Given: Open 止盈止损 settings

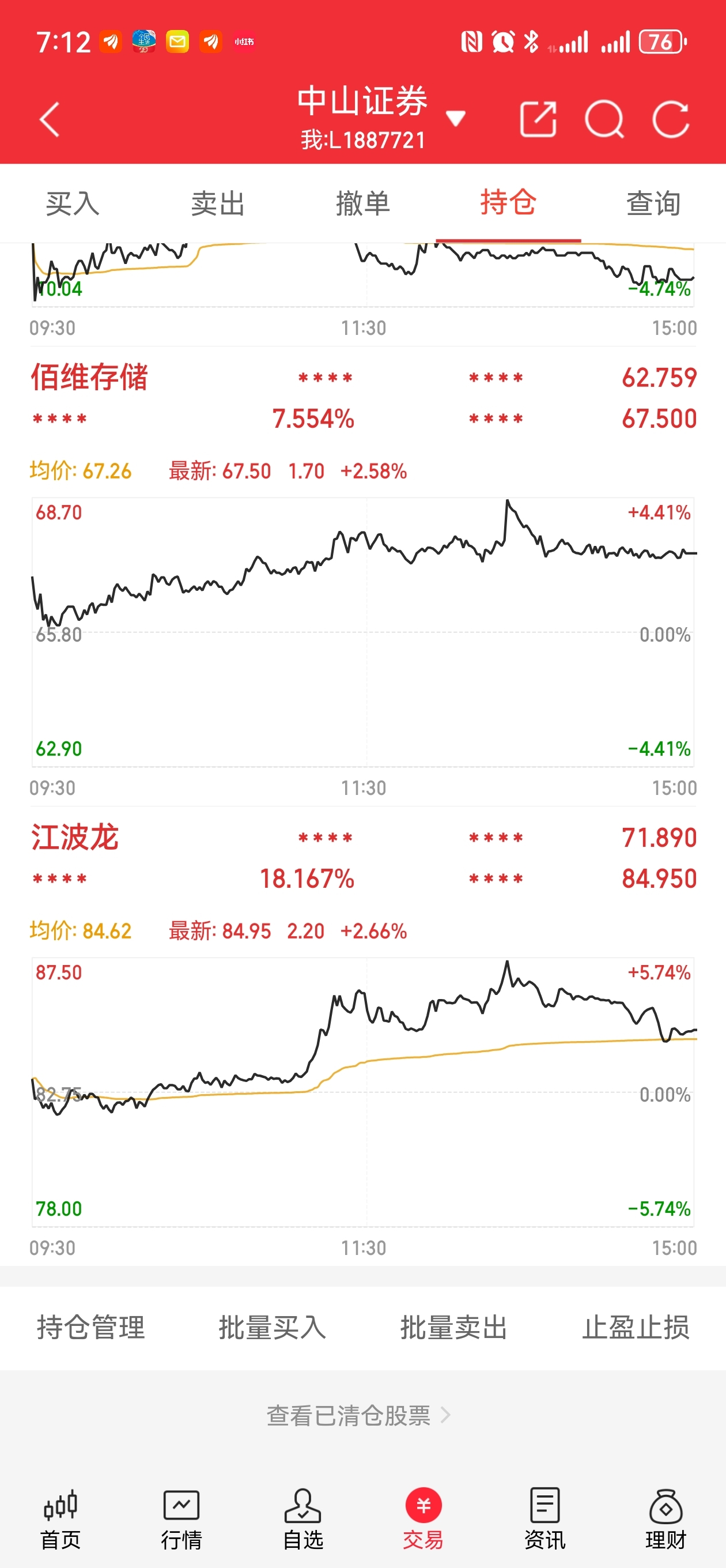Looking at the screenshot, I should click(x=636, y=1328).
